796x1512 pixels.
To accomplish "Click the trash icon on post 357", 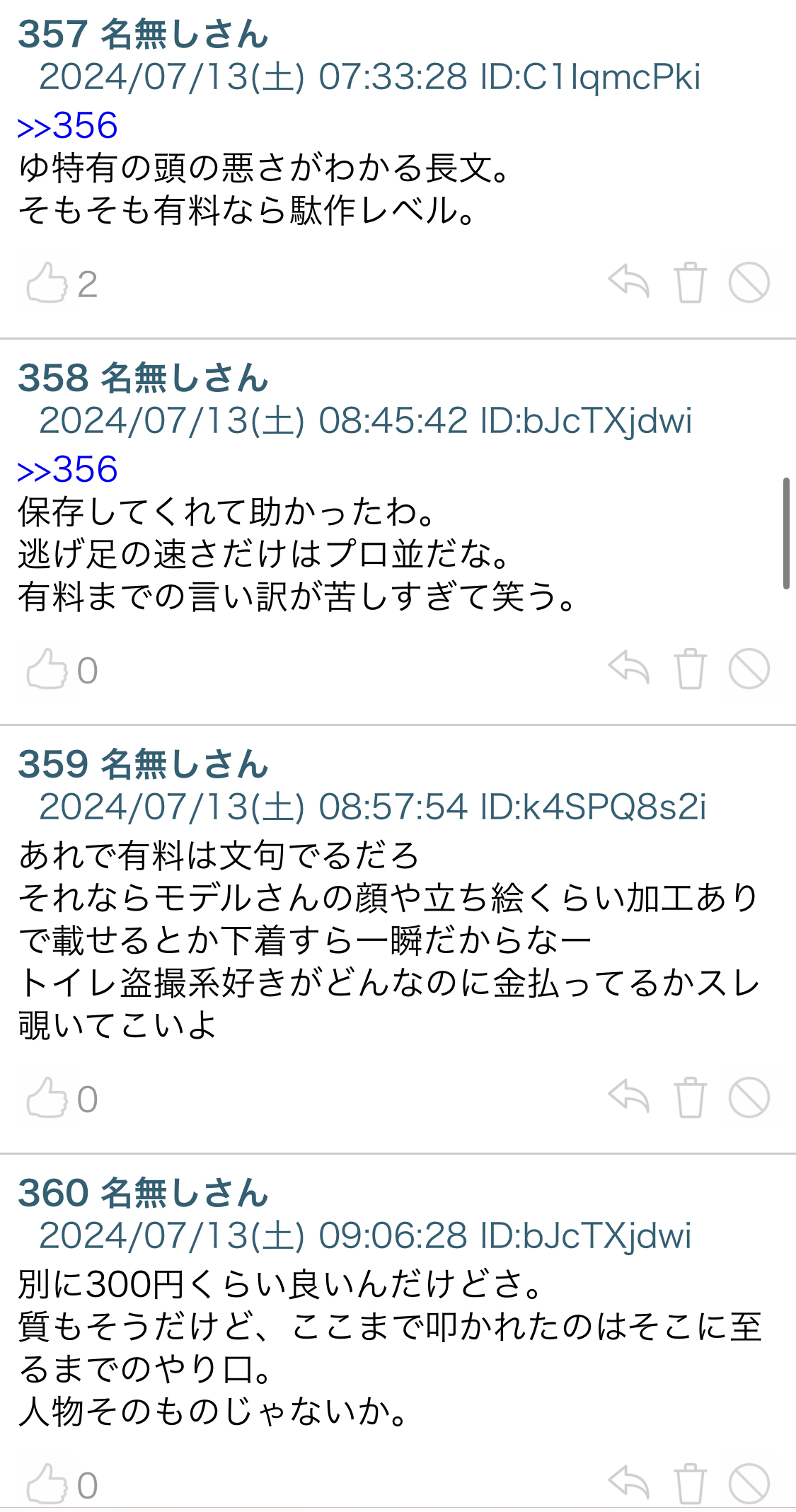I will pyautogui.click(x=692, y=283).
